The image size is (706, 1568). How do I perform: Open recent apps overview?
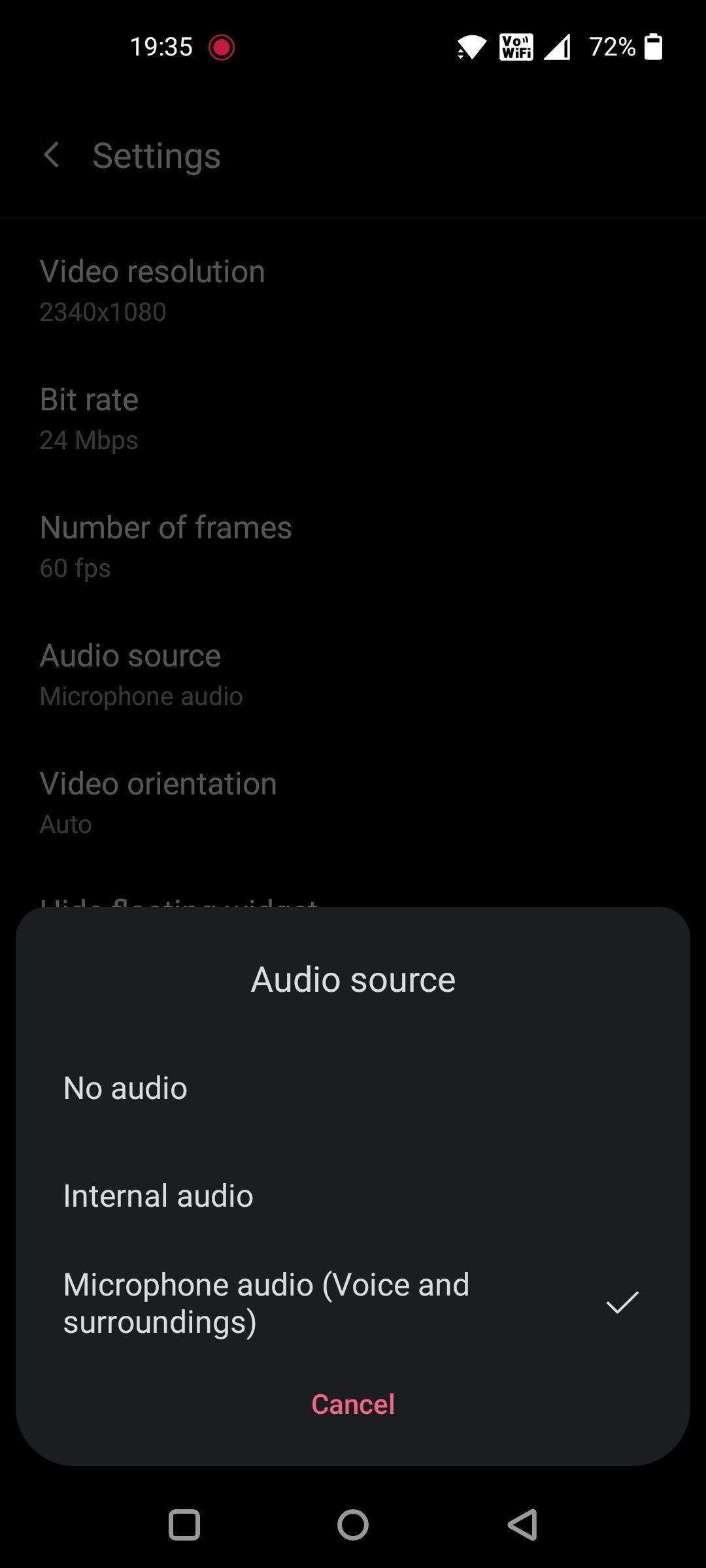[184, 1525]
